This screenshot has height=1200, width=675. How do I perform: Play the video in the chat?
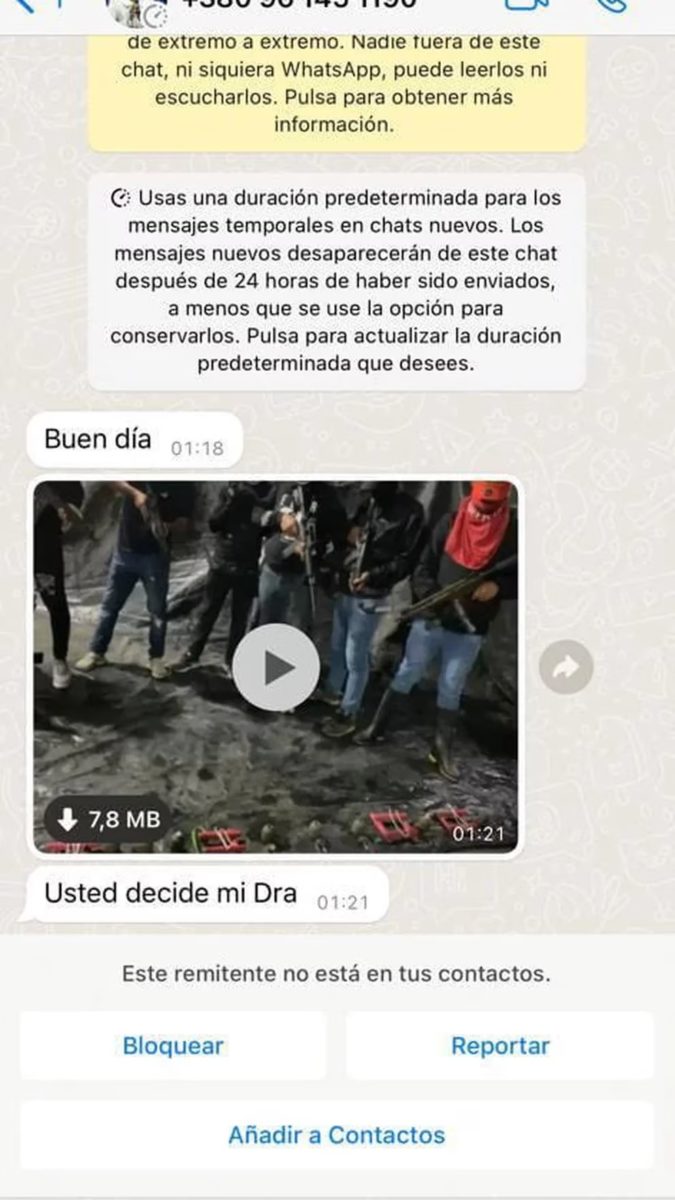click(276, 668)
